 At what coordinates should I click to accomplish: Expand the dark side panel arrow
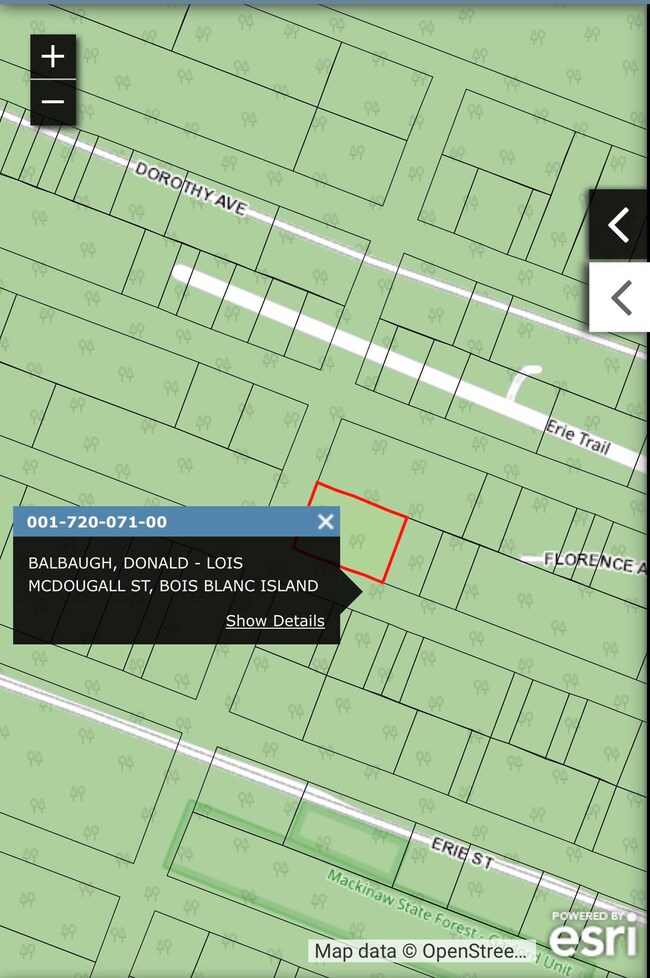[x=619, y=225]
